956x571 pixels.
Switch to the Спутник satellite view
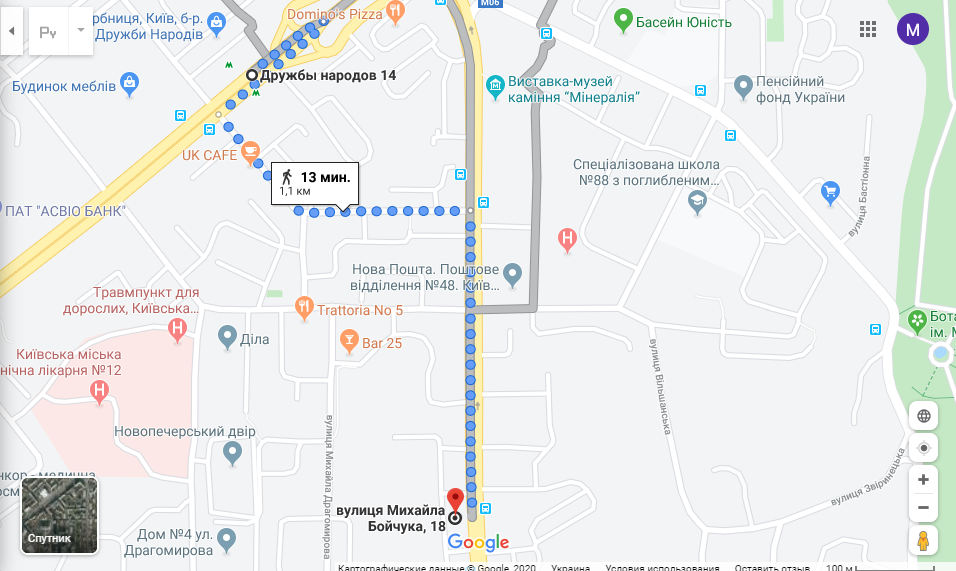[x=60, y=515]
